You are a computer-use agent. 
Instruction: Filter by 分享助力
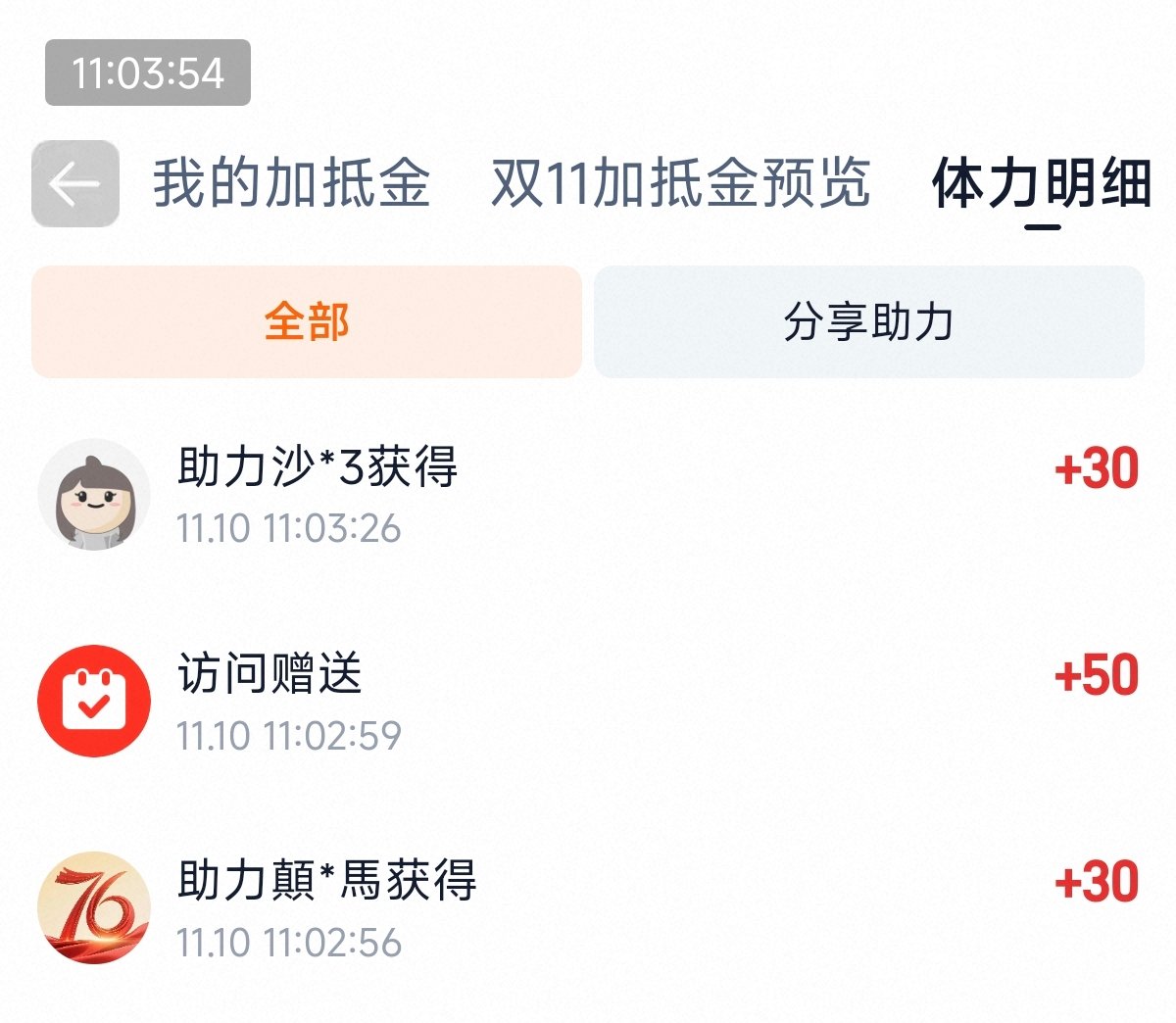click(x=868, y=321)
